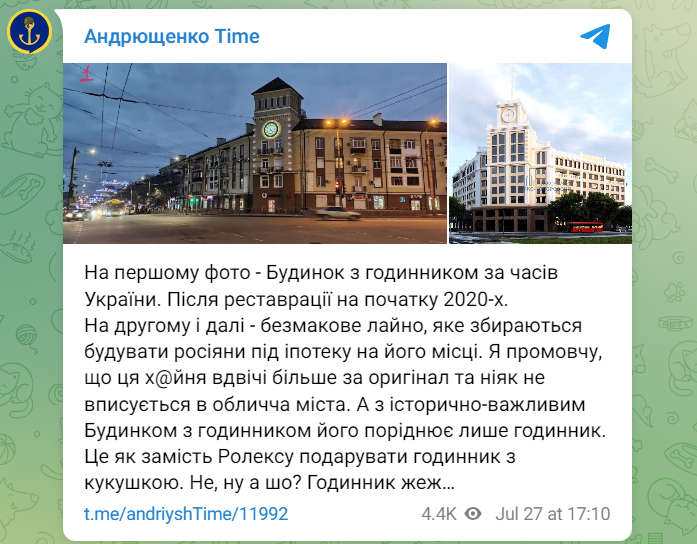
Task: Open the t.me/andriyshTime/11992 link
Action: tap(186, 514)
